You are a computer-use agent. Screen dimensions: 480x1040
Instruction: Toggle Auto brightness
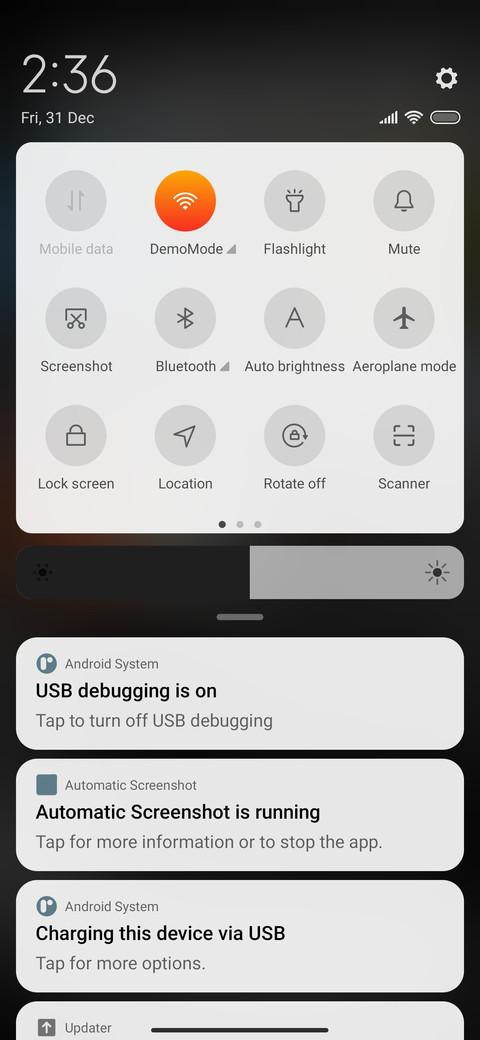(294, 318)
